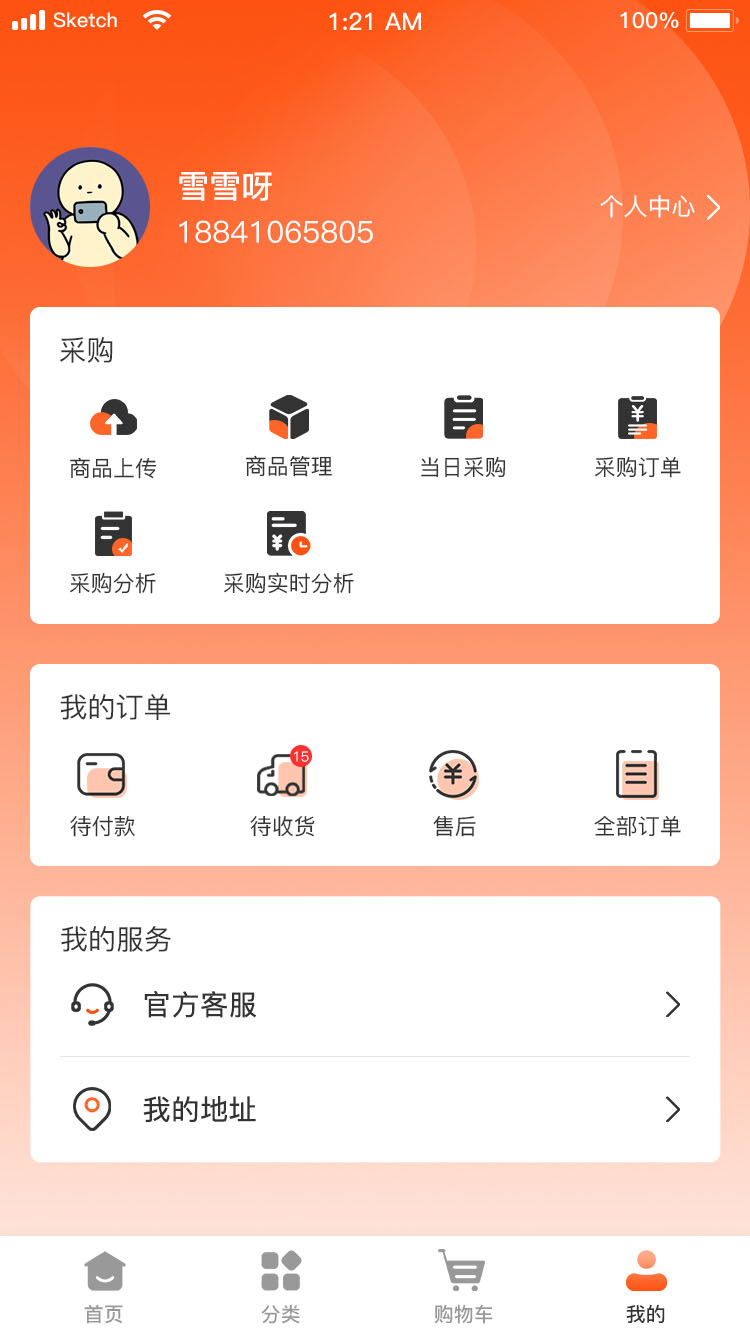View 采购订单 purchase orders
This screenshot has height=1334, width=750.
(638, 437)
